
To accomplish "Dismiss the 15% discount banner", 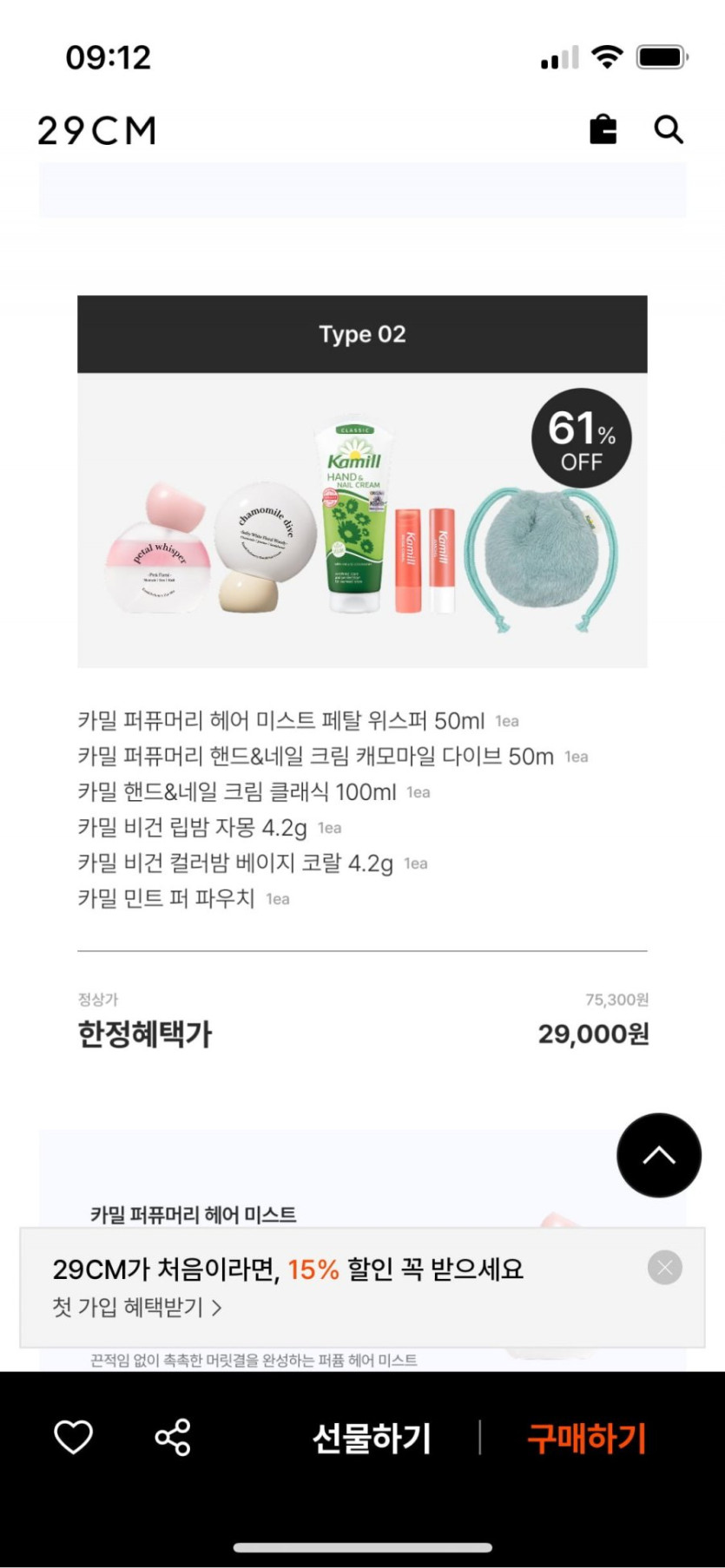I will (665, 1268).
